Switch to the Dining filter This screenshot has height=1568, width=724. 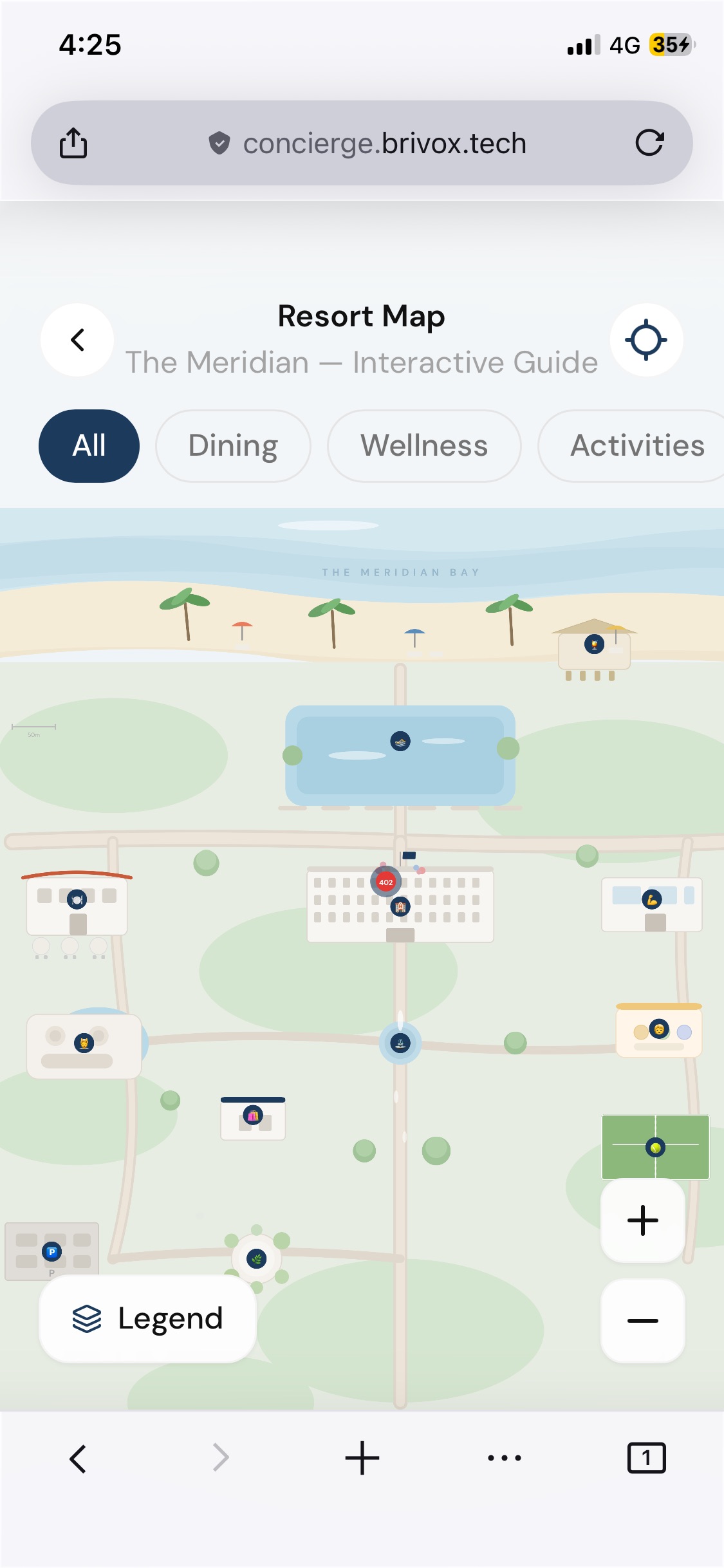point(233,445)
